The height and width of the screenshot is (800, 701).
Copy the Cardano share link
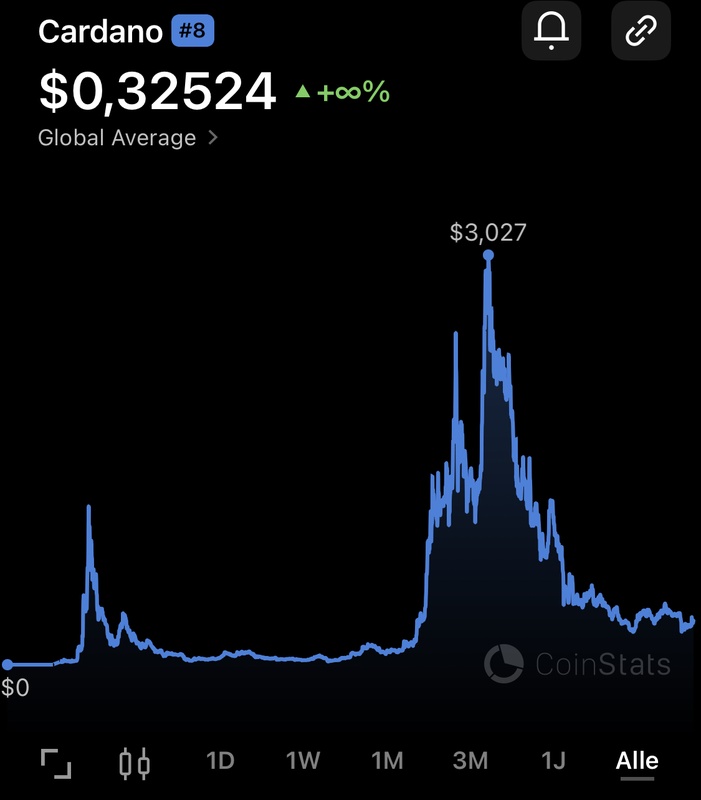point(640,32)
